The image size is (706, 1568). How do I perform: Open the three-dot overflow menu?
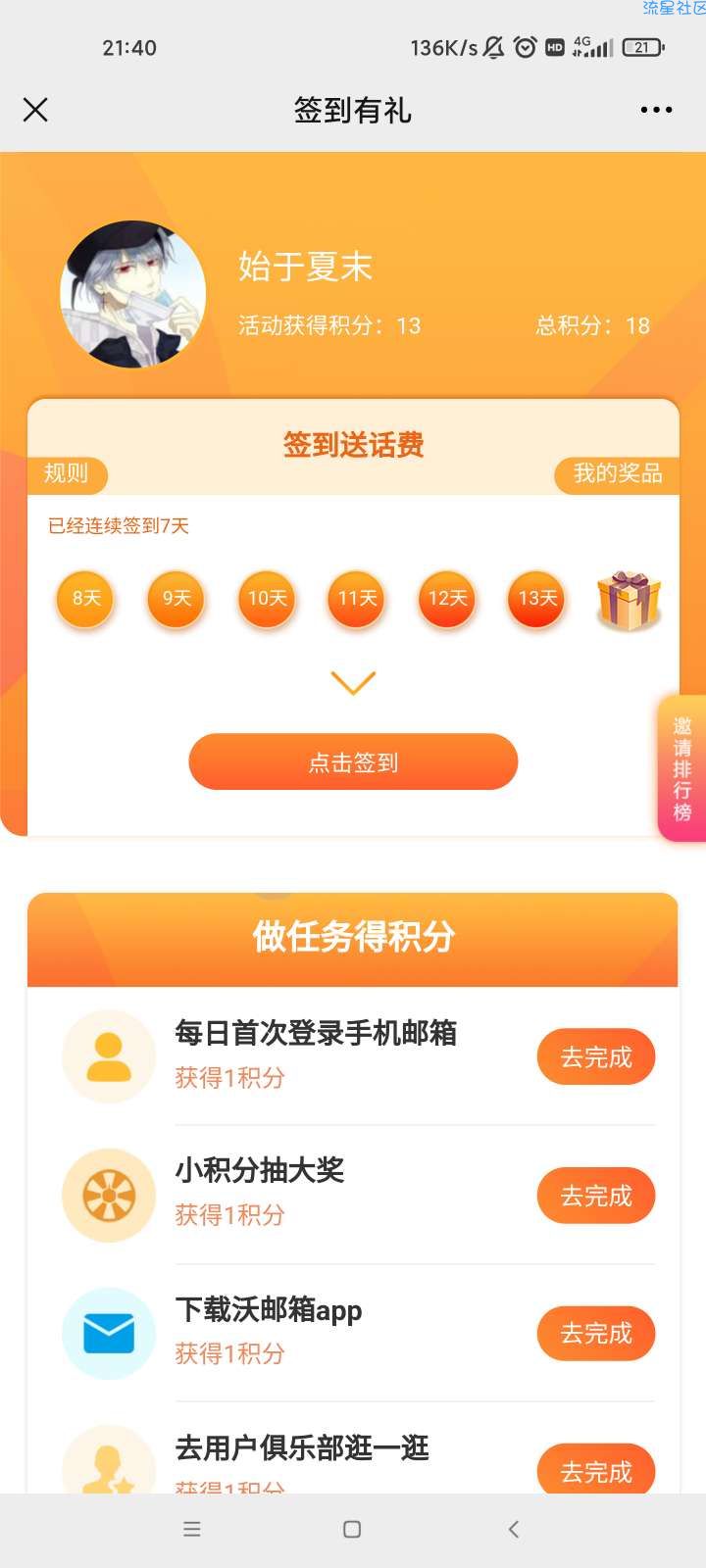[656, 110]
